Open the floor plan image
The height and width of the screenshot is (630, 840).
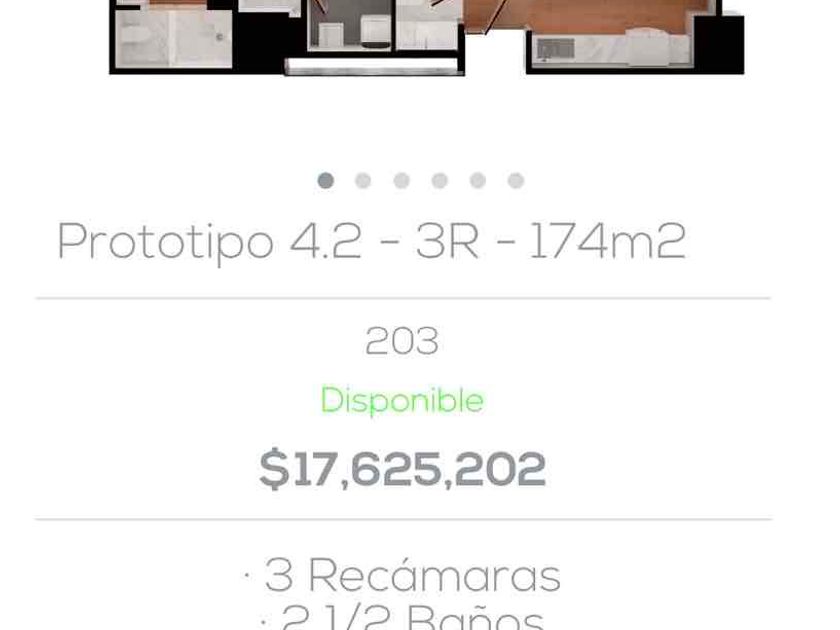425,38
